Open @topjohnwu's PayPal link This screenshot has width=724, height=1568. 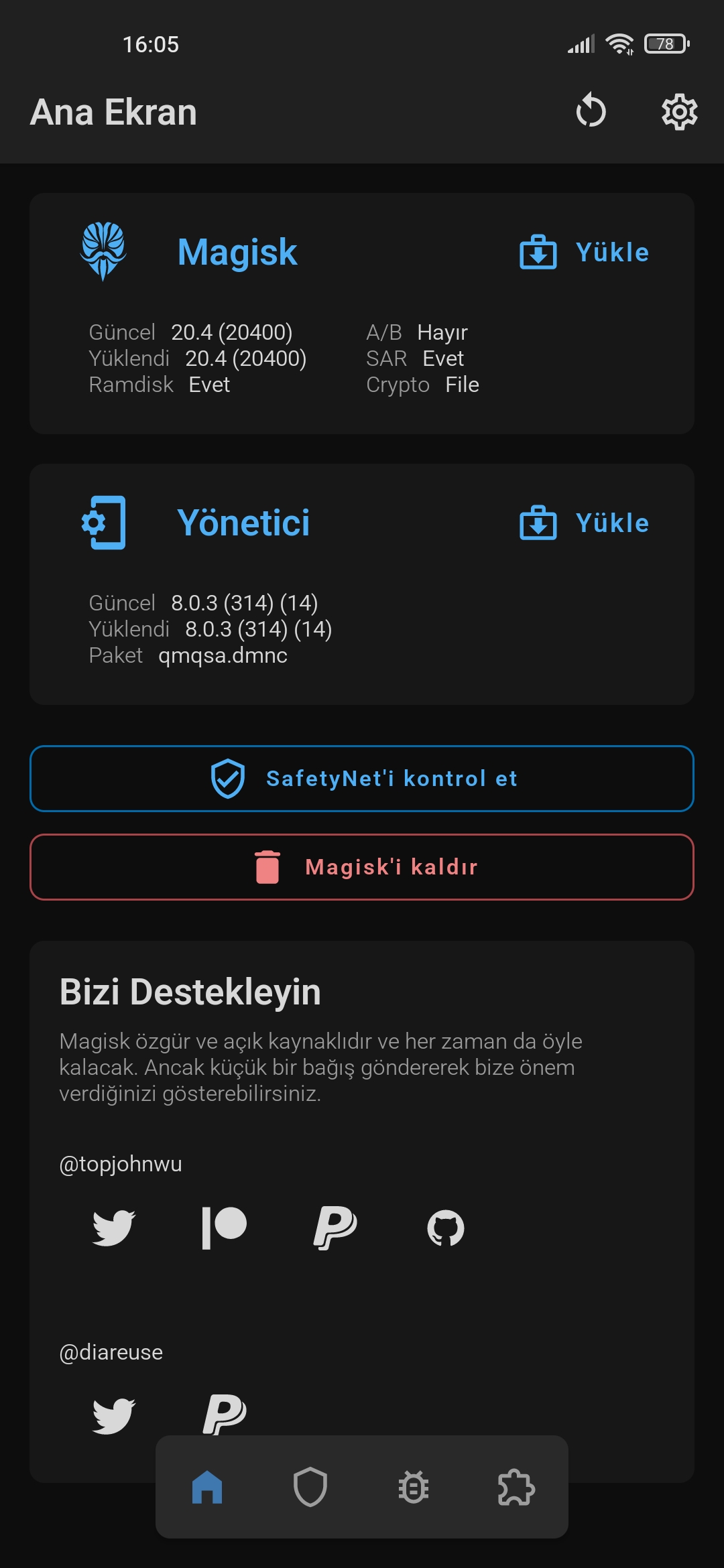[x=335, y=1228]
